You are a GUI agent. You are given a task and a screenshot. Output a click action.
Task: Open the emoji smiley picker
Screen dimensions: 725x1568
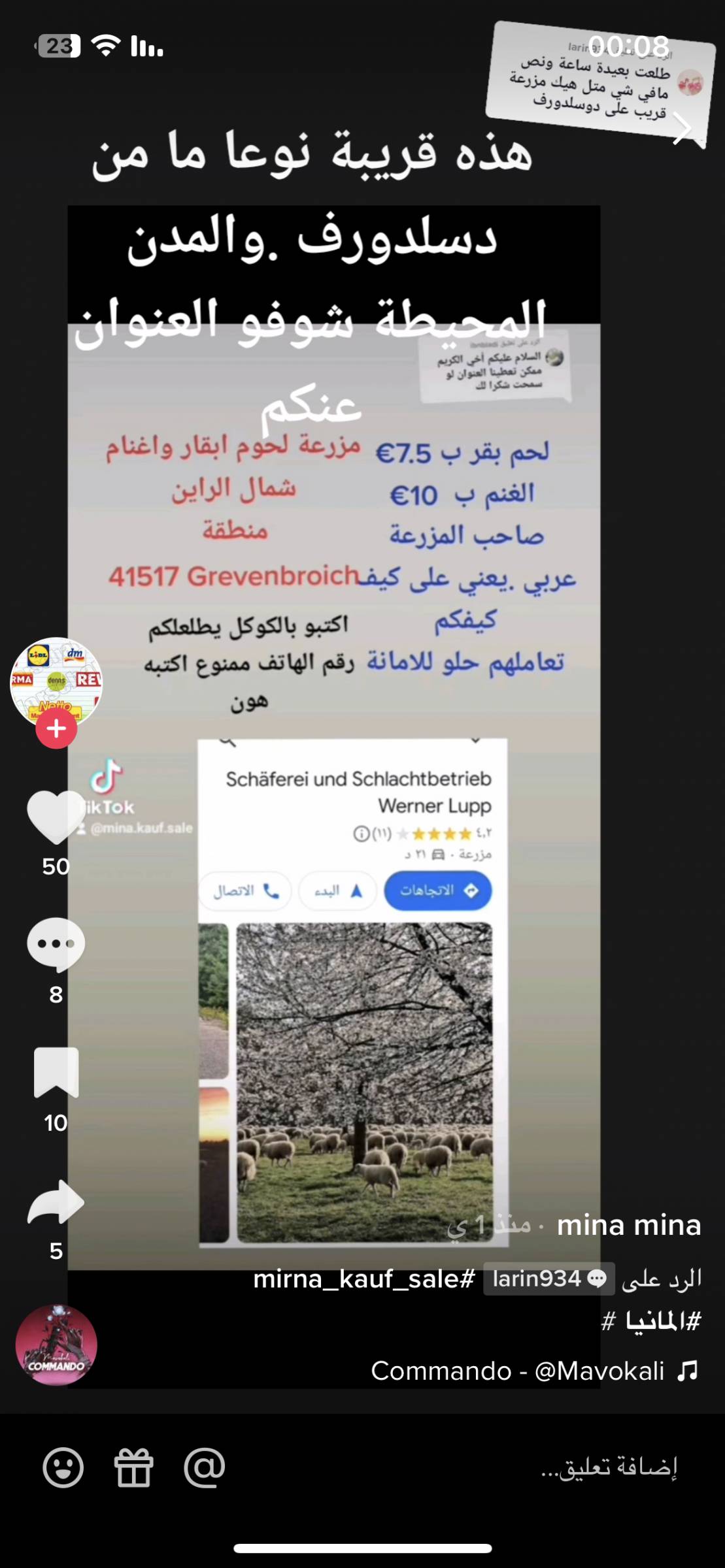pyautogui.click(x=63, y=1468)
